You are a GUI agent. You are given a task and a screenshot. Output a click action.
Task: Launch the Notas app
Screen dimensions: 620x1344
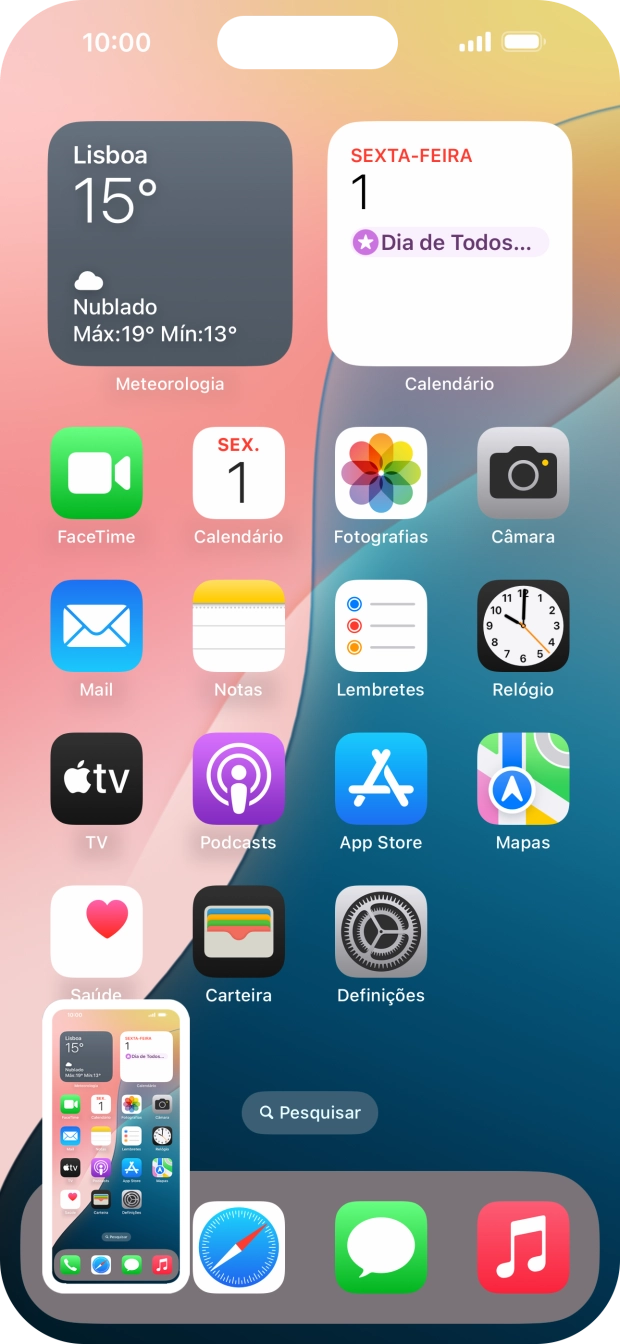point(239,626)
